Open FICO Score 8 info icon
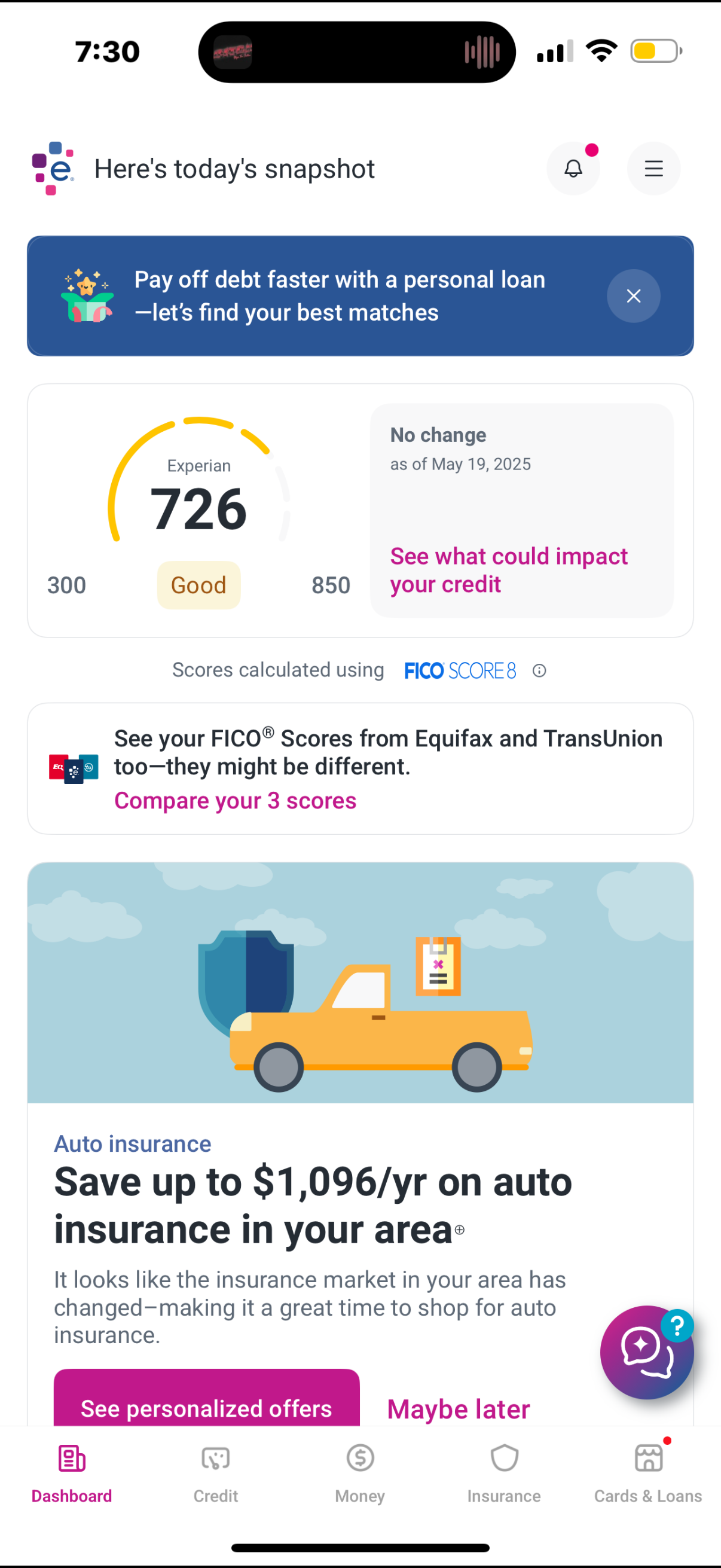This screenshot has width=721, height=1568. 539,670
